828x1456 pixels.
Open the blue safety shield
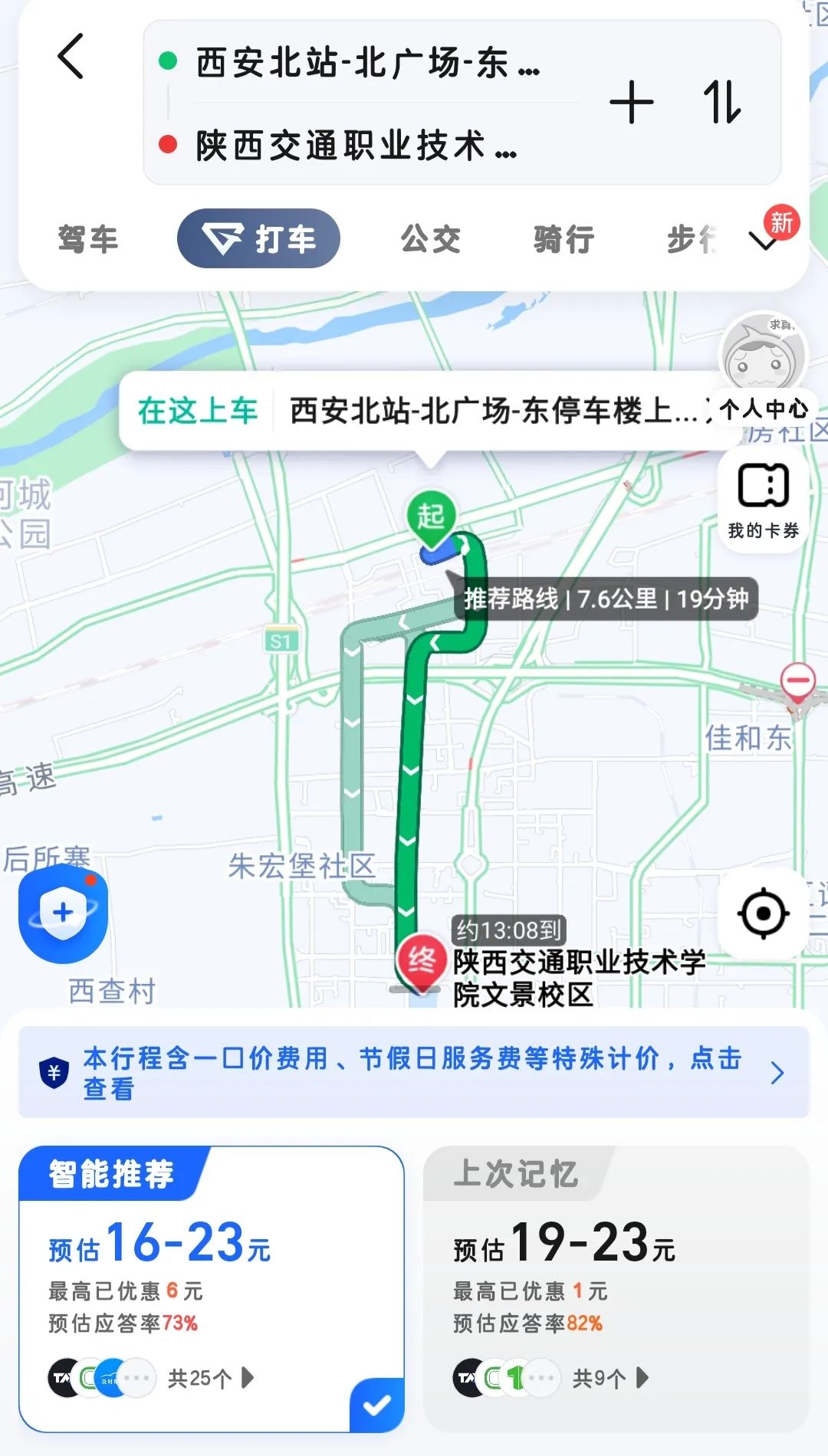point(64,915)
